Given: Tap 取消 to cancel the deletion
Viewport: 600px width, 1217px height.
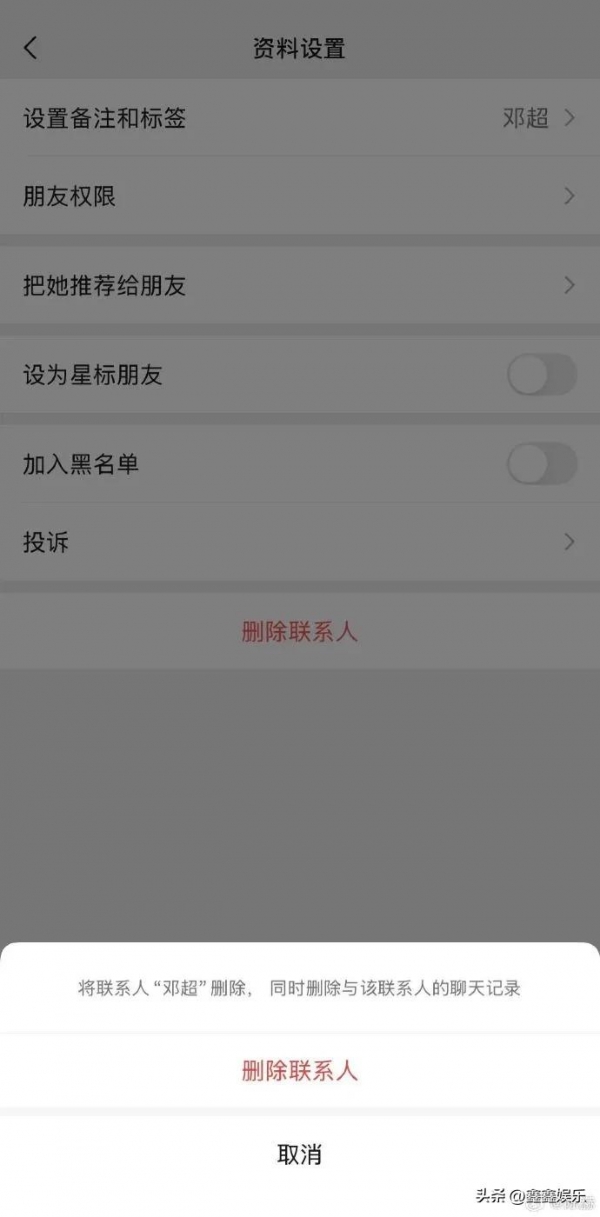Looking at the screenshot, I should pyautogui.click(x=299, y=1154).
